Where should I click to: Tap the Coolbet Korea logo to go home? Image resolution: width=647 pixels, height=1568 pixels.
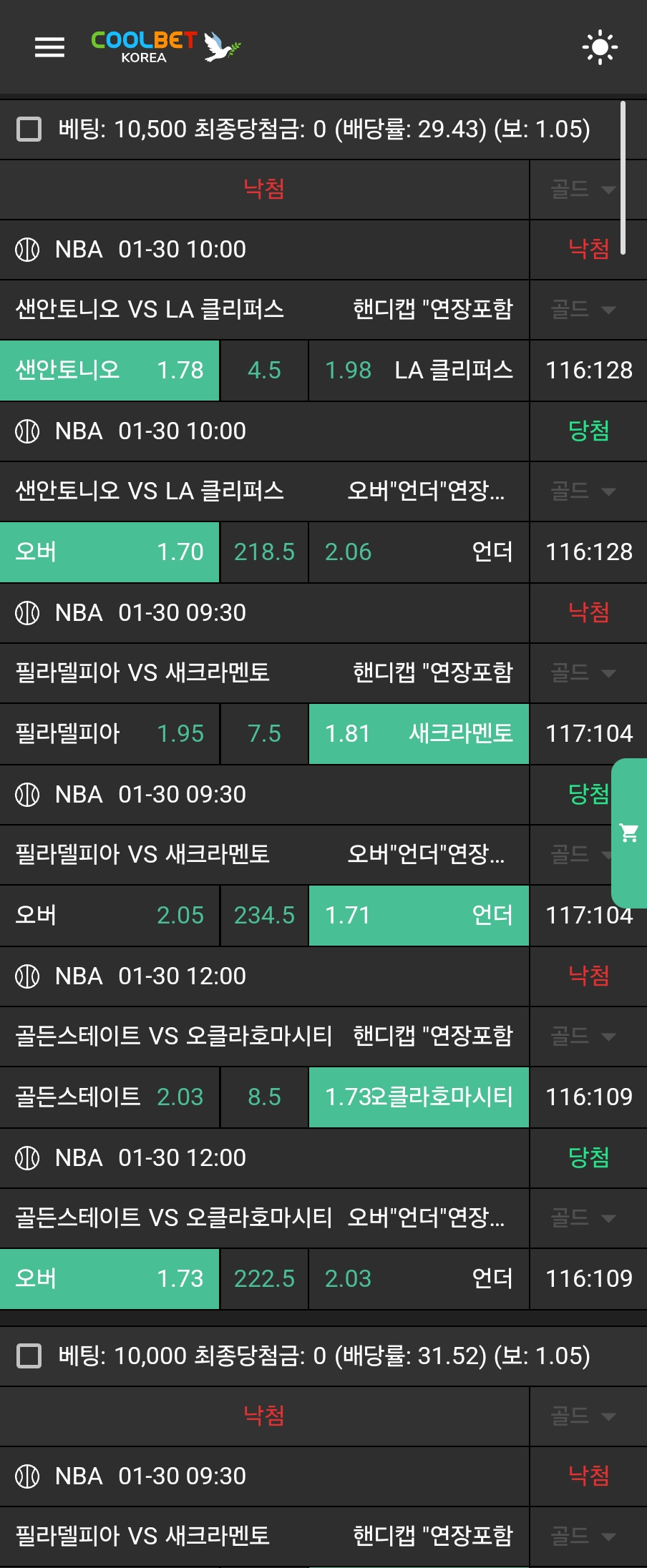[x=165, y=47]
